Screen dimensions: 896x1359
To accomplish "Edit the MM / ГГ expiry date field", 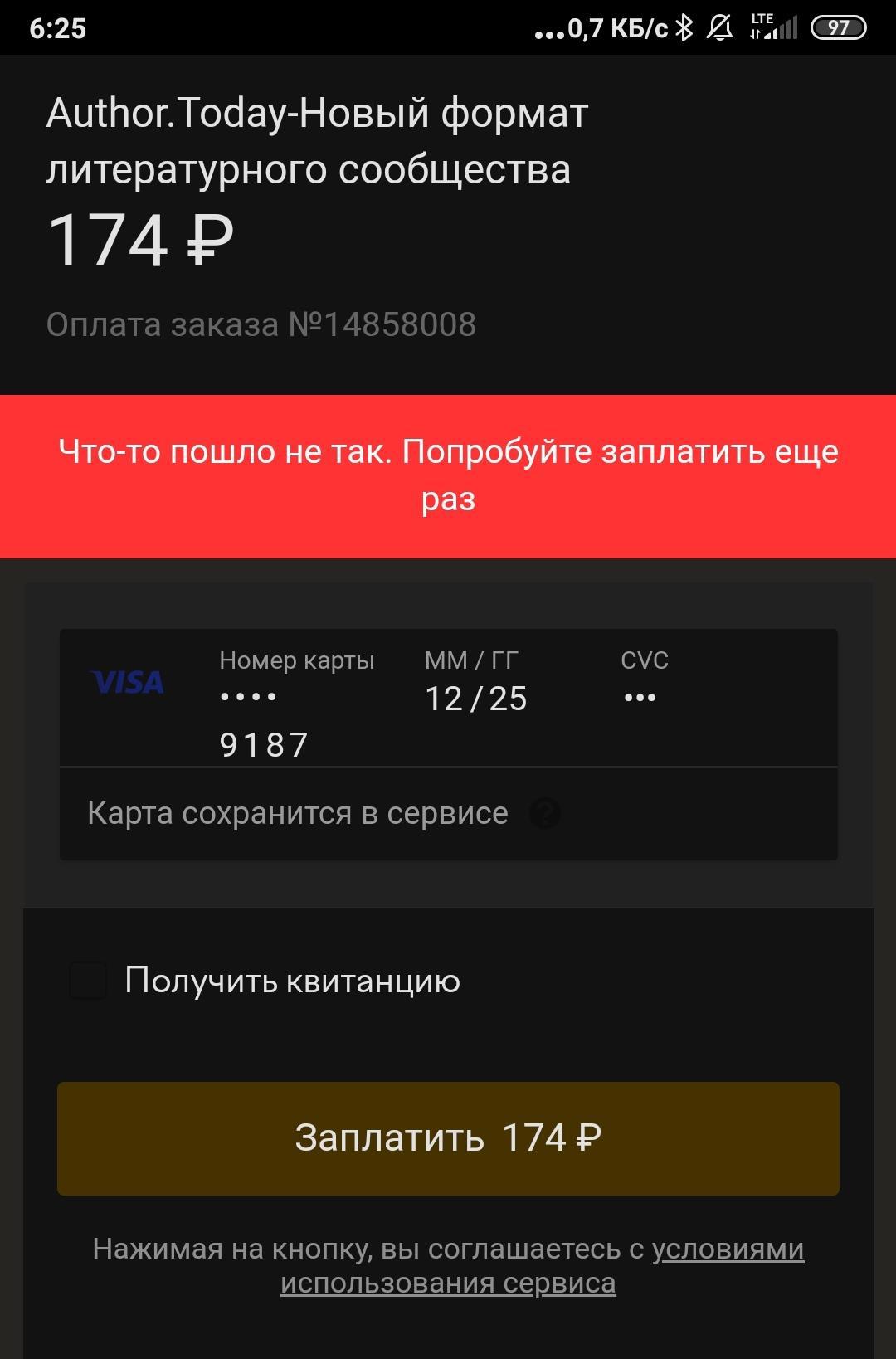I will 476,699.
